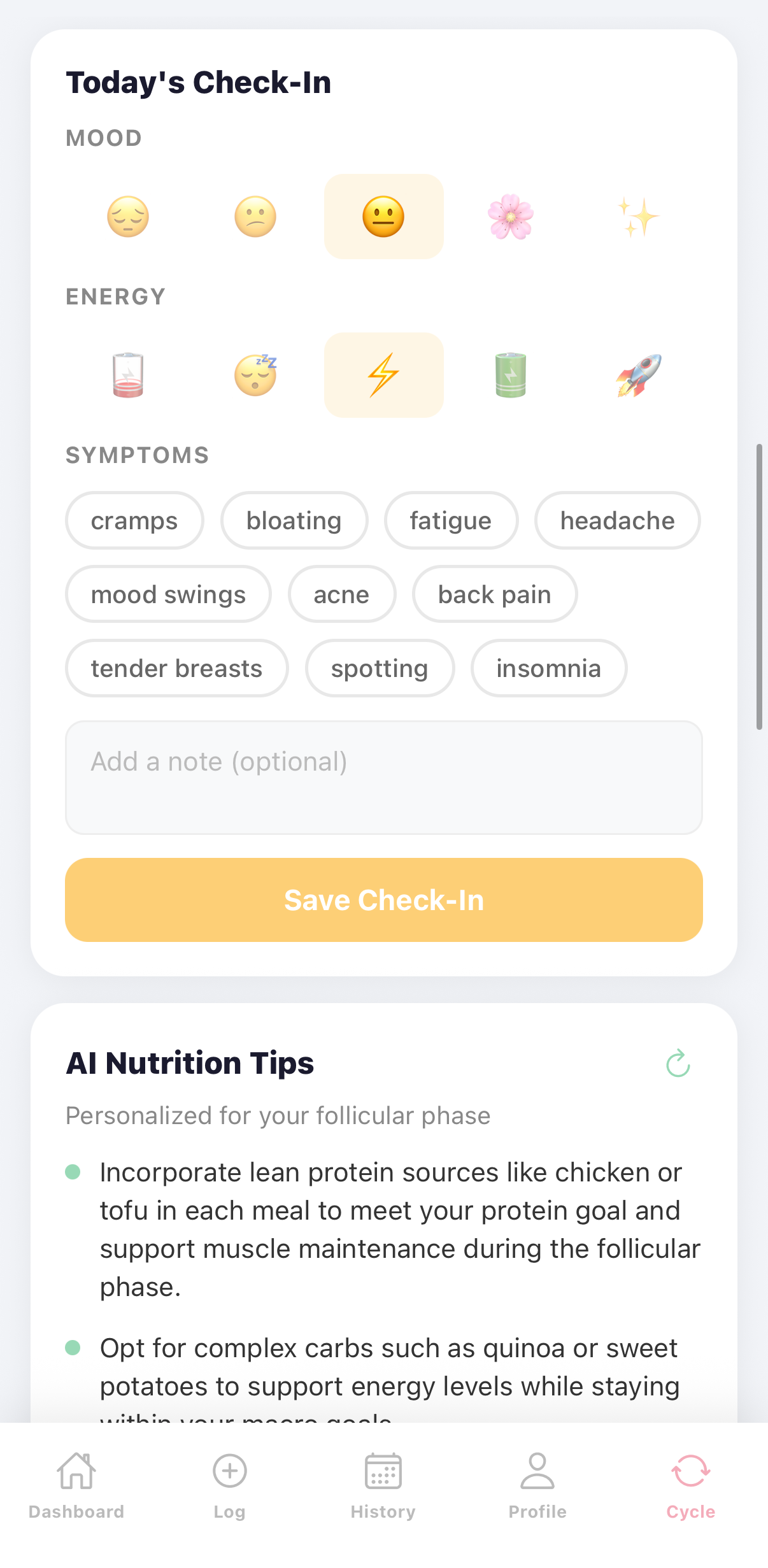This screenshot has width=768, height=1568.
Task: Click the optional note text field
Action: [x=383, y=777]
